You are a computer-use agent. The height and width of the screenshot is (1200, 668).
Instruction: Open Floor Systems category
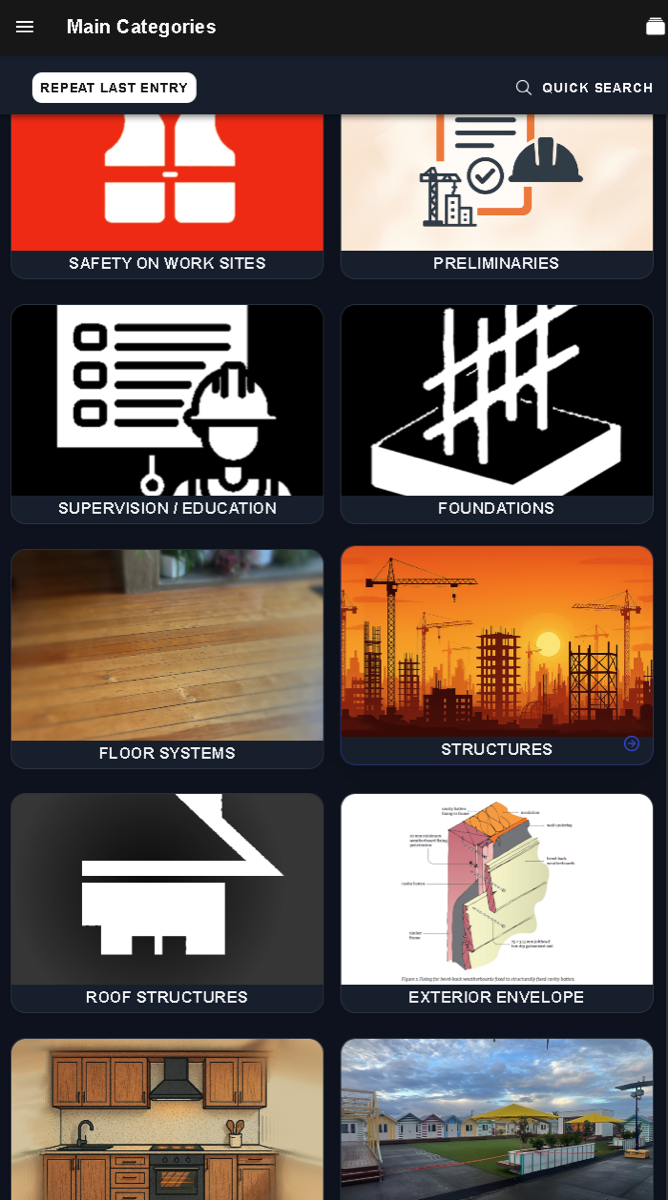coord(167,658)
